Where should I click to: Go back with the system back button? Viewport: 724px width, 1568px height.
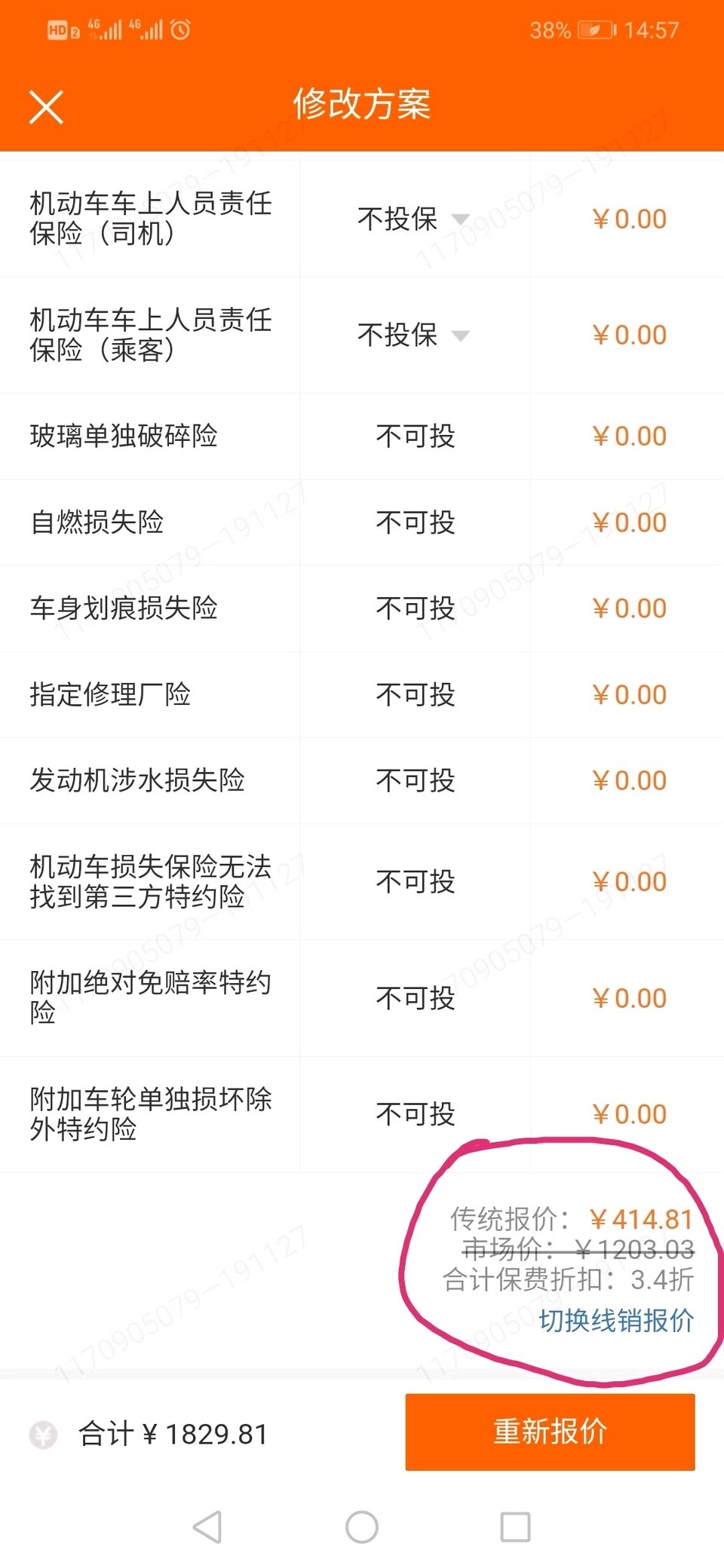(x=207, y=1527)
